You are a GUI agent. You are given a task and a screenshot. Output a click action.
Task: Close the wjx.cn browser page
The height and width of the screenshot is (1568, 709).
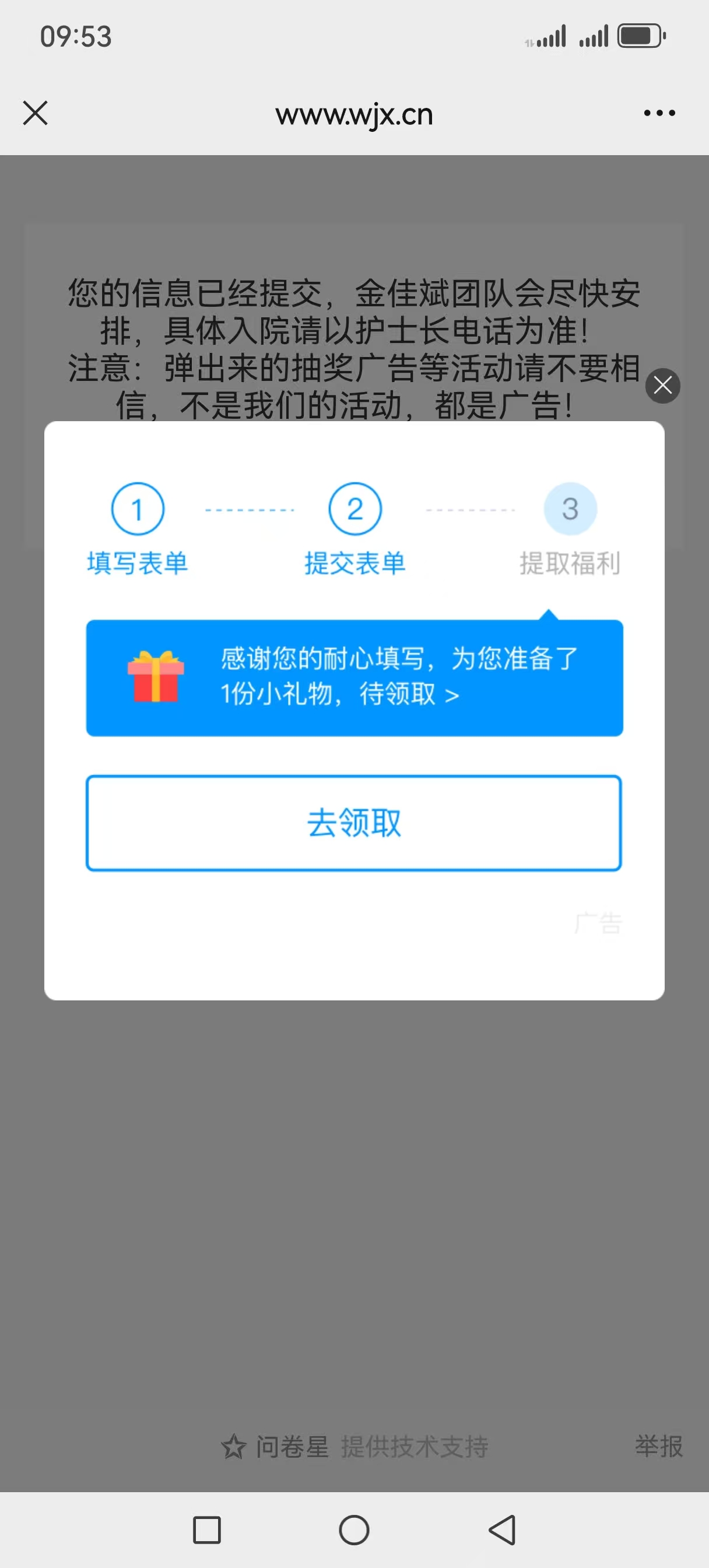click(x=36, y=113)
